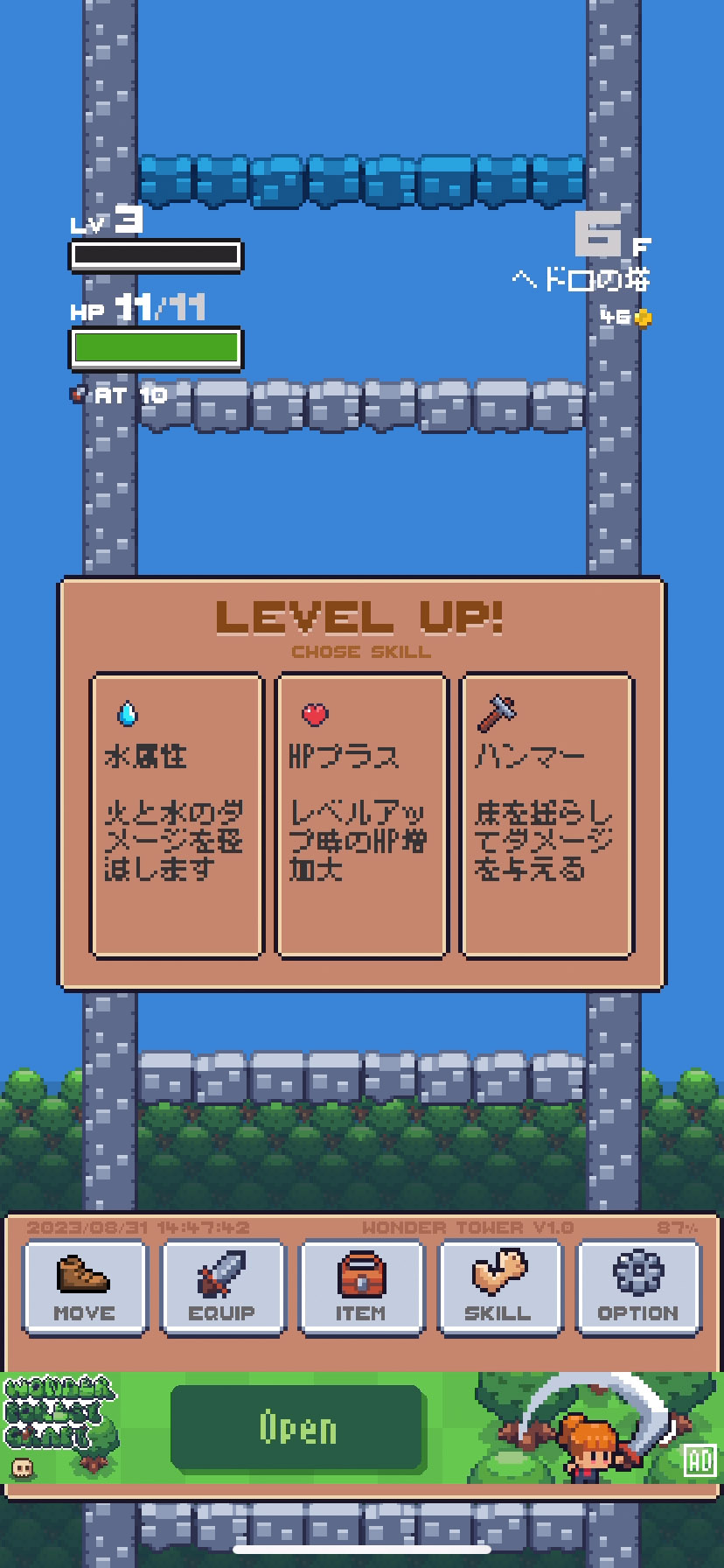724x1568 pixels.
Task: Open the ITEM chest menu
Action: pos(361,1288)
